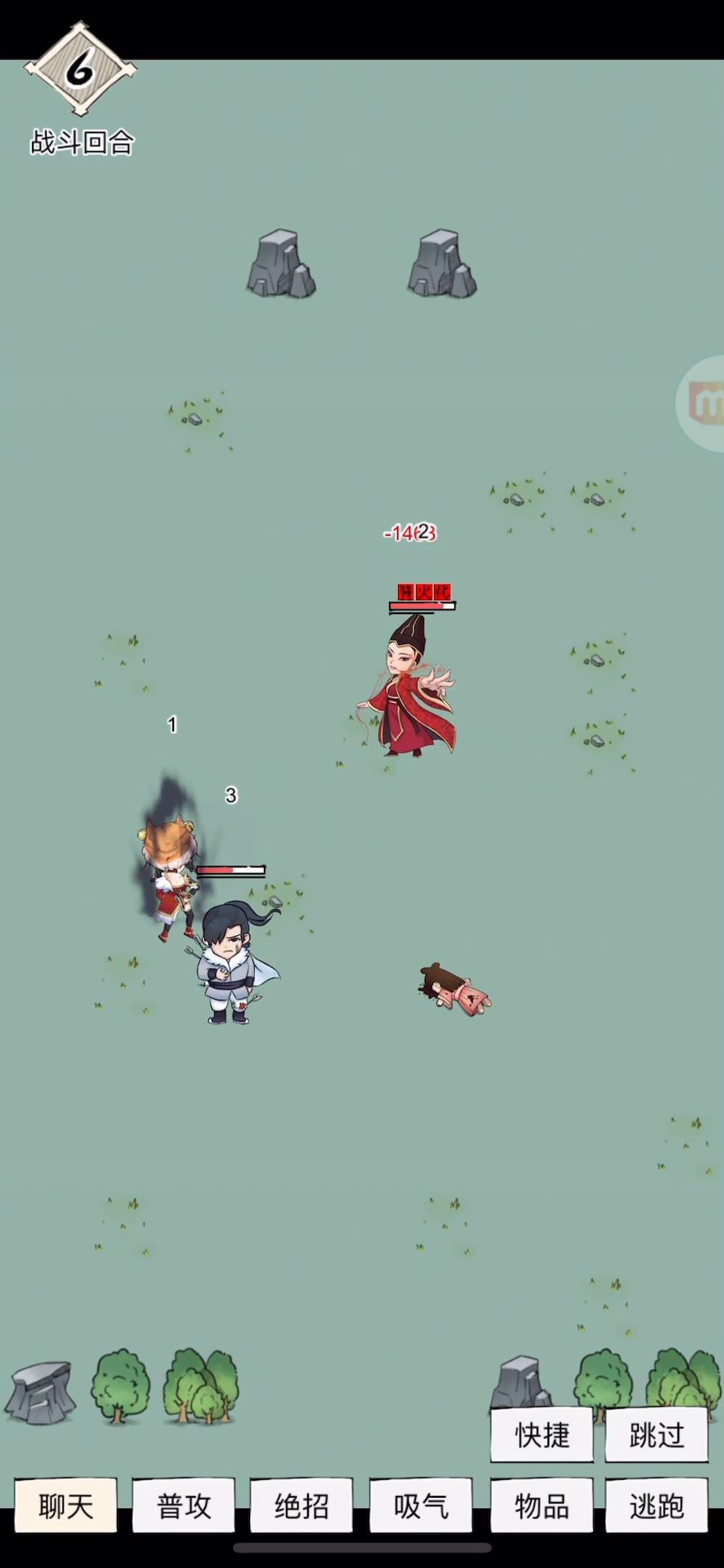Screen dimensions: 724x1568
Task: Open the floating side bubble icon
Action: (701, 403)
